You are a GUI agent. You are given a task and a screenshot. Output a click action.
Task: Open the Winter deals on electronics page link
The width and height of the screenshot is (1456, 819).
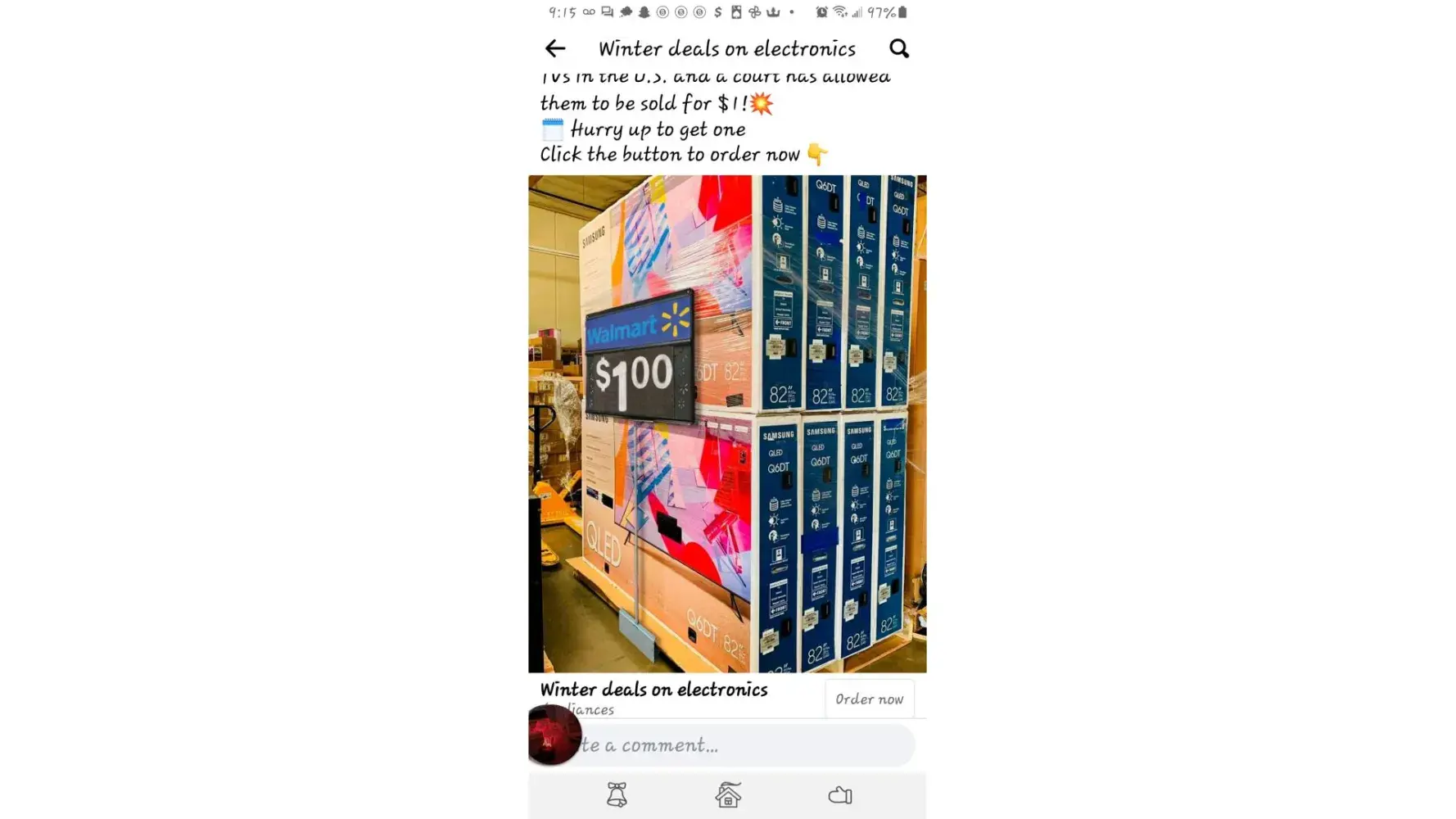coord(653,690)
